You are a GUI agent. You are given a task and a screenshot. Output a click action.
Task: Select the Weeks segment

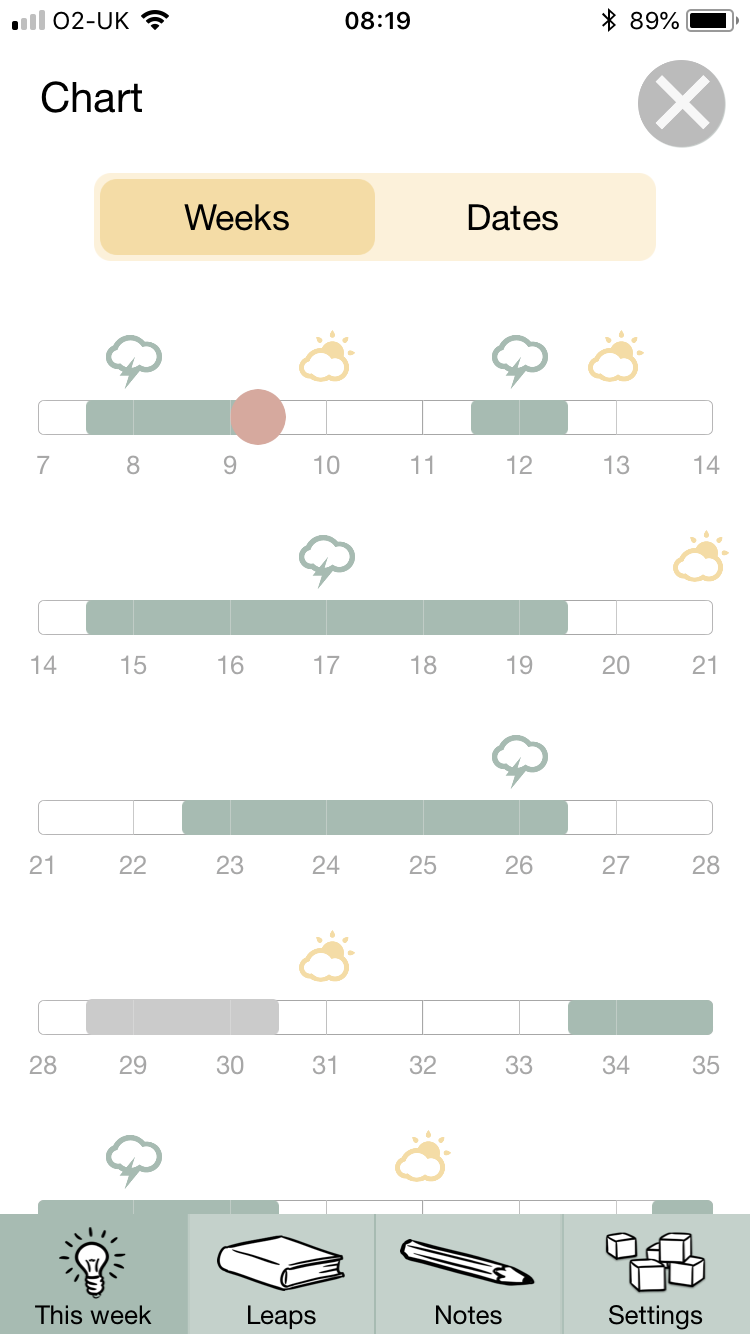coord(237,217)
